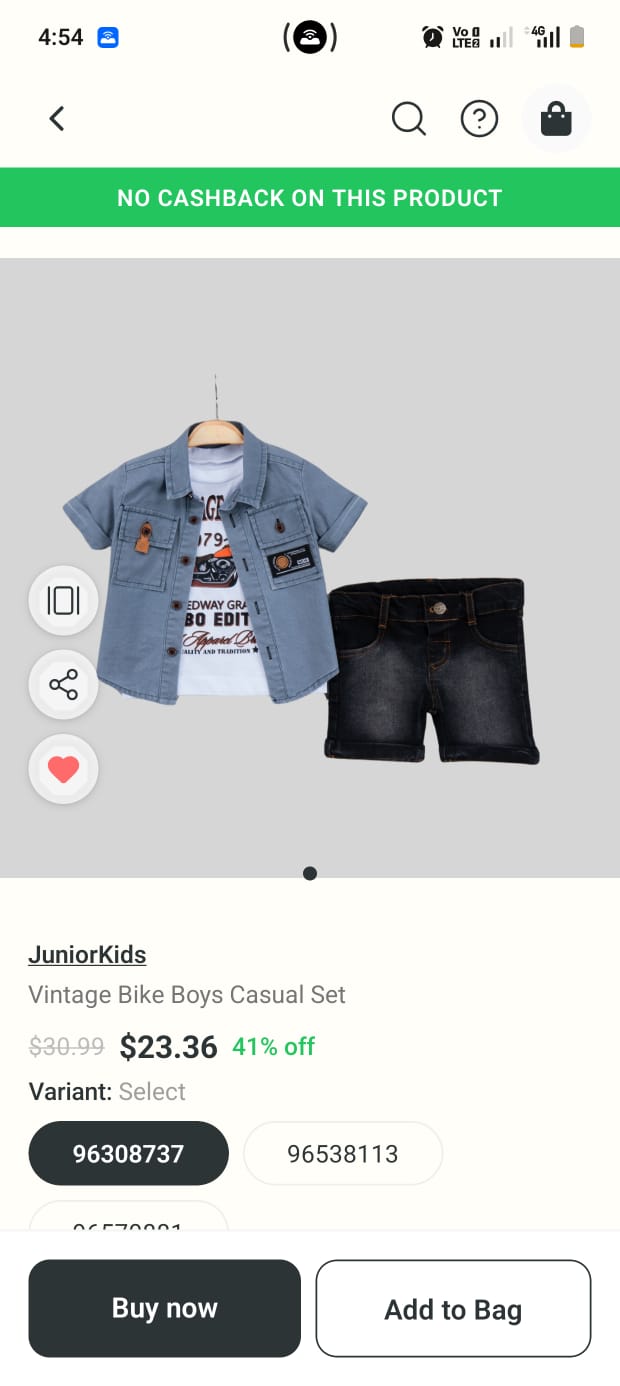620x1386 pixels.
Task: Share this product
Action: [63, 685]
